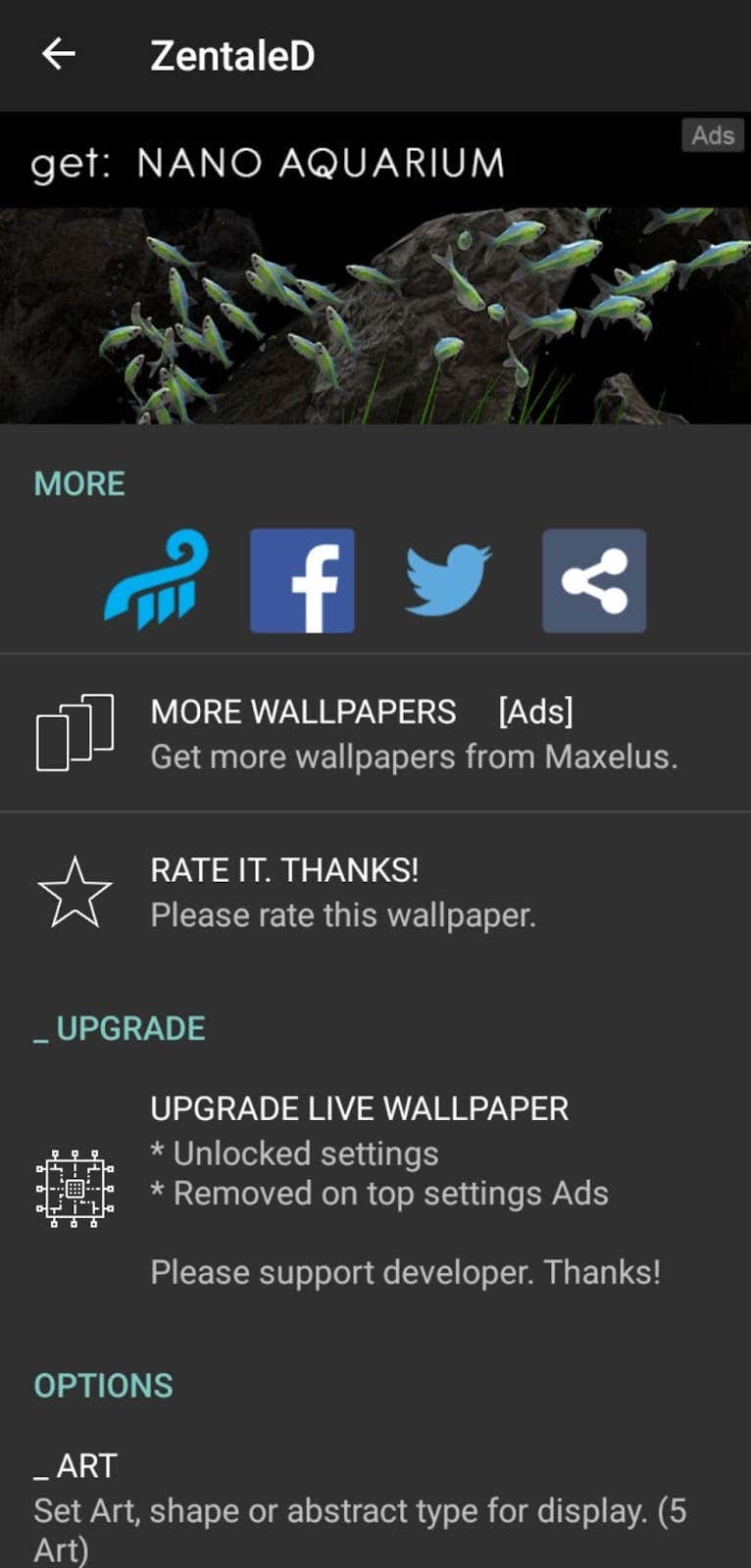Open the Nano Aquarium ad banner
The height and width of the screenshot is (1568, 751).
coord(375,269)
